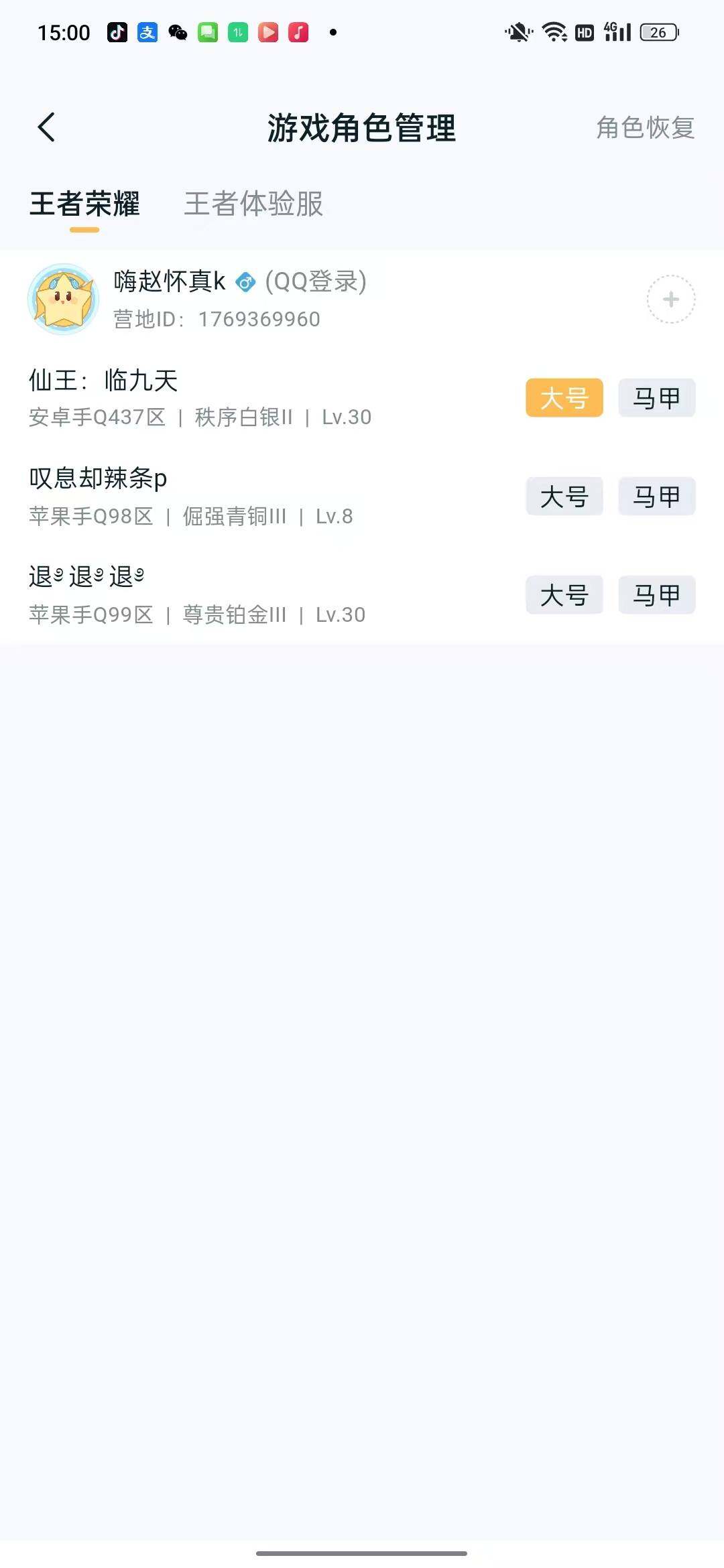724x1568 pixels.
Task: Click the 大号 button for 退゜退゜退゜
Action: [564, 595]
